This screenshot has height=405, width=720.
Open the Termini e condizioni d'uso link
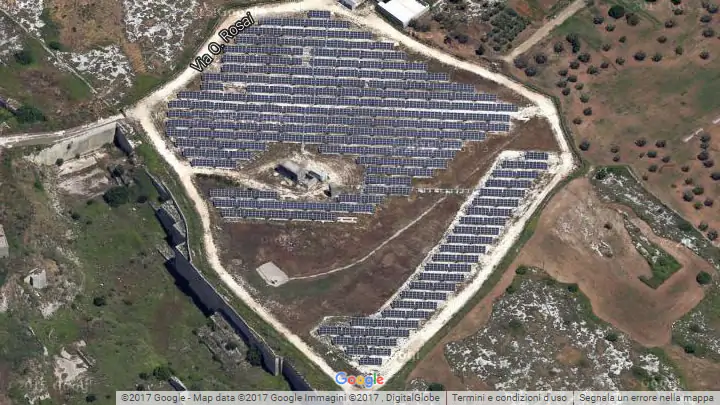point(509,398)
